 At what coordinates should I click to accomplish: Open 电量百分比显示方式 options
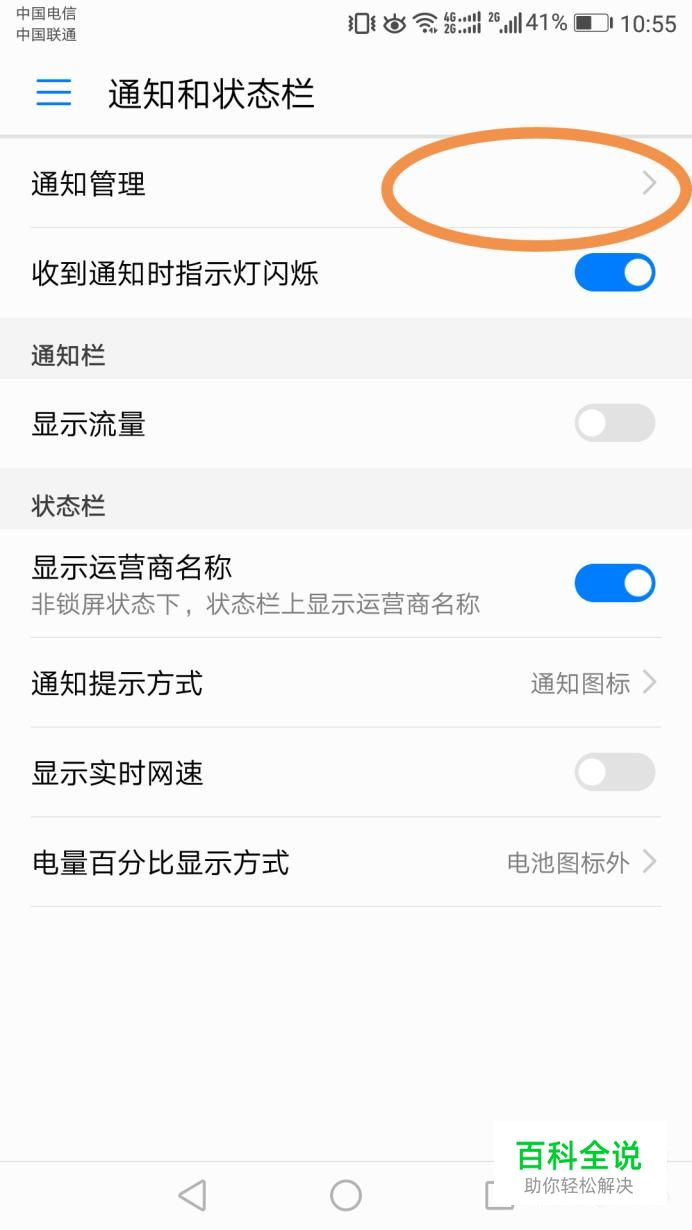click(346, 862)
